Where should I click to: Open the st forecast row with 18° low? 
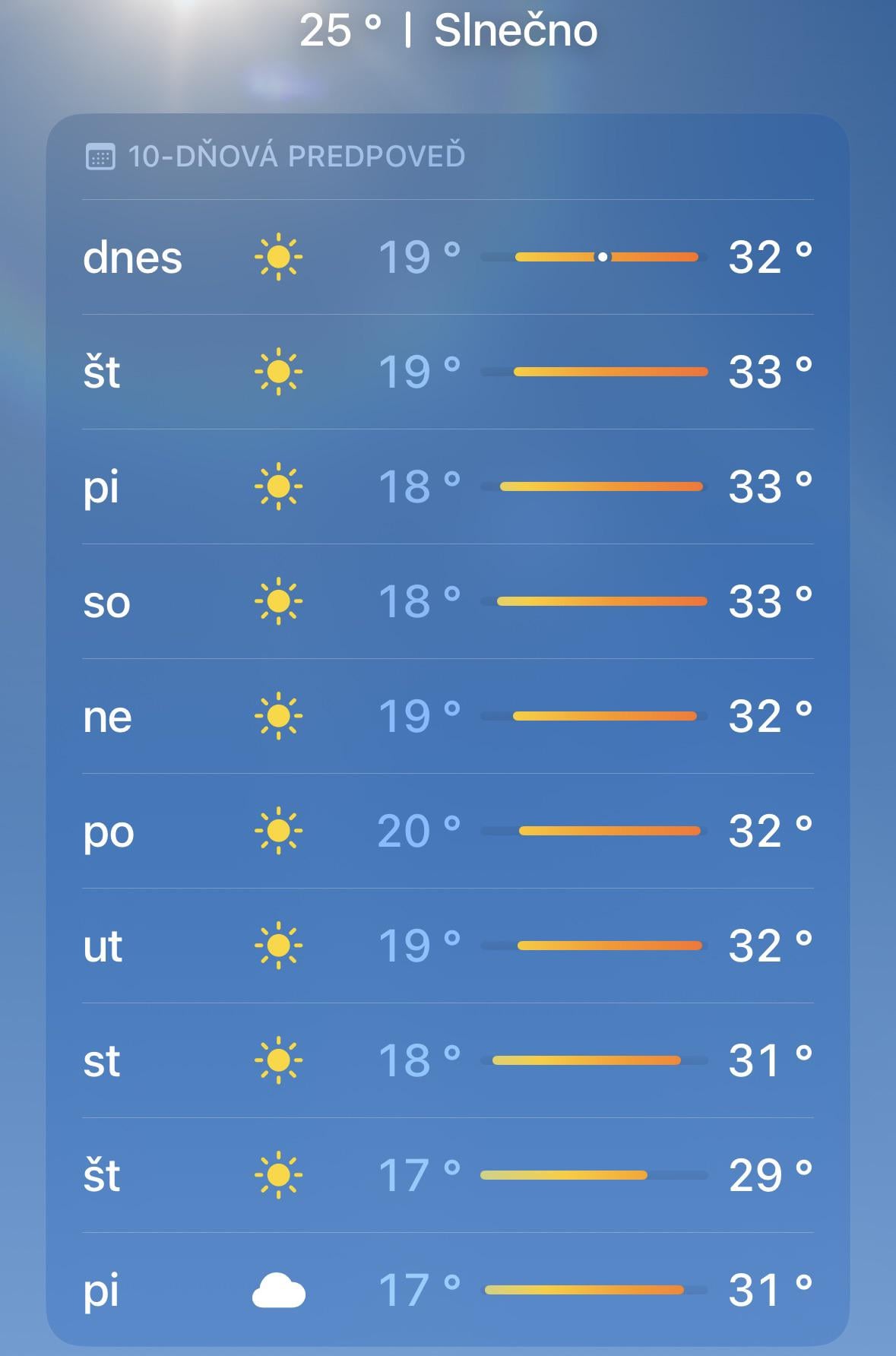(448, 1060)
